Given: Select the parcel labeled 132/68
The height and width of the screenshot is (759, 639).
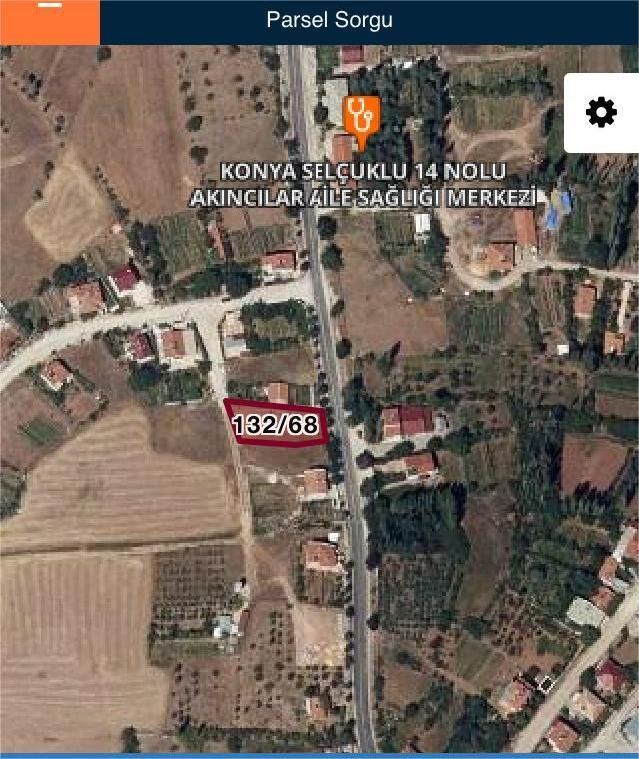Looking at the screenshot, I should tap(276, 424).
